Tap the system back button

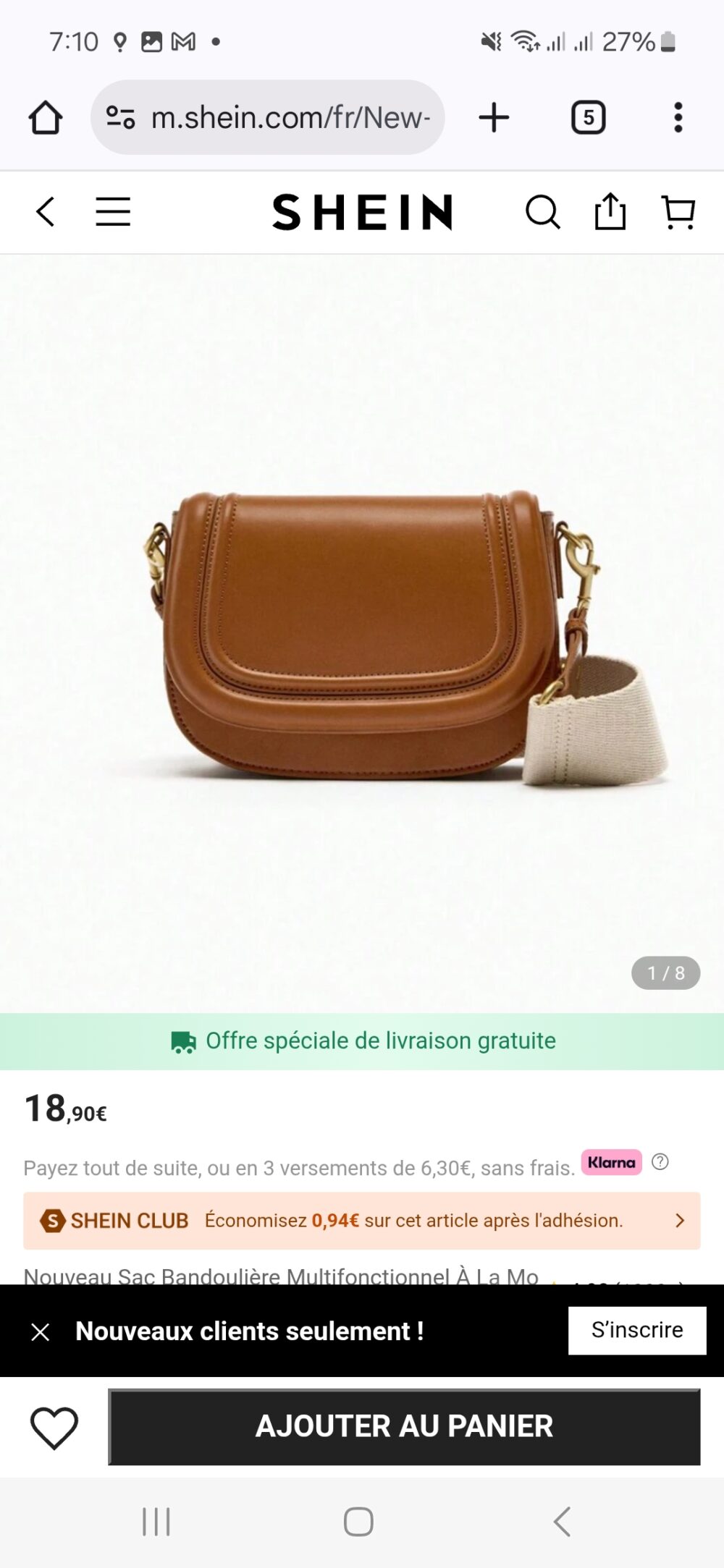click(562, 1522)
